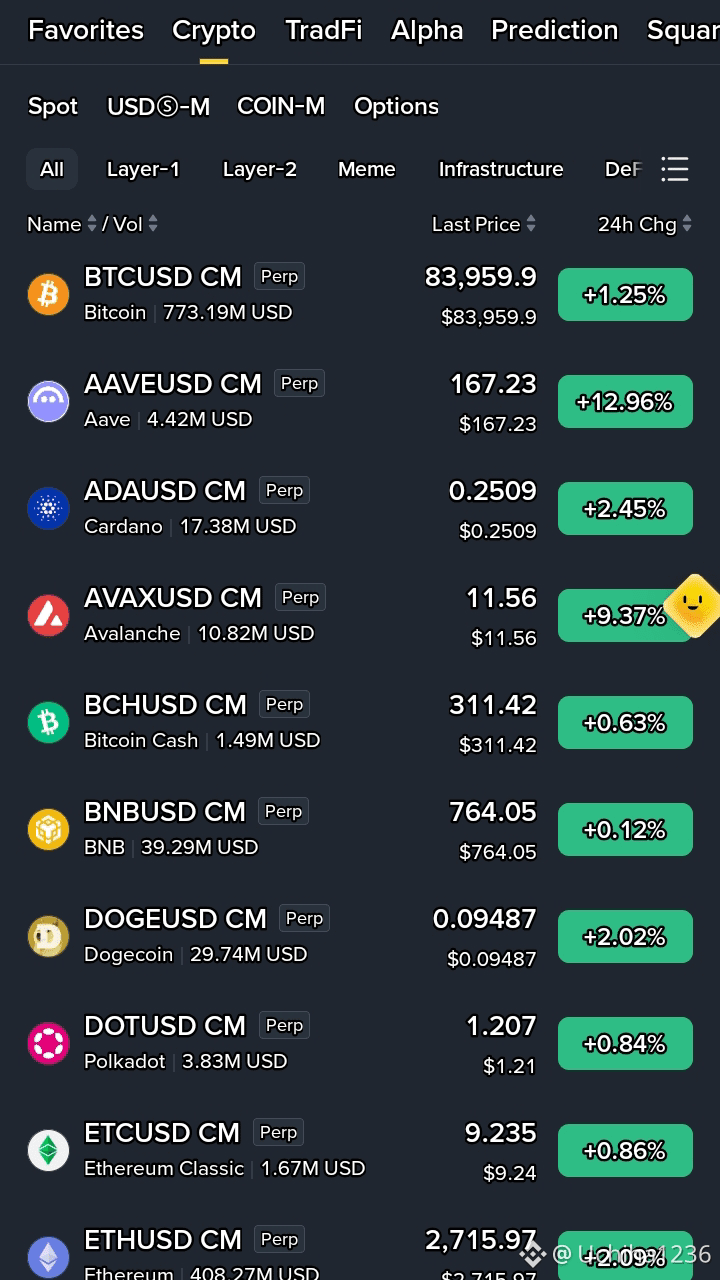The height and width of the screenshot is (1280, 720).
Task: Tap the yellow smiley floating icon
Action: pos(693,605)
